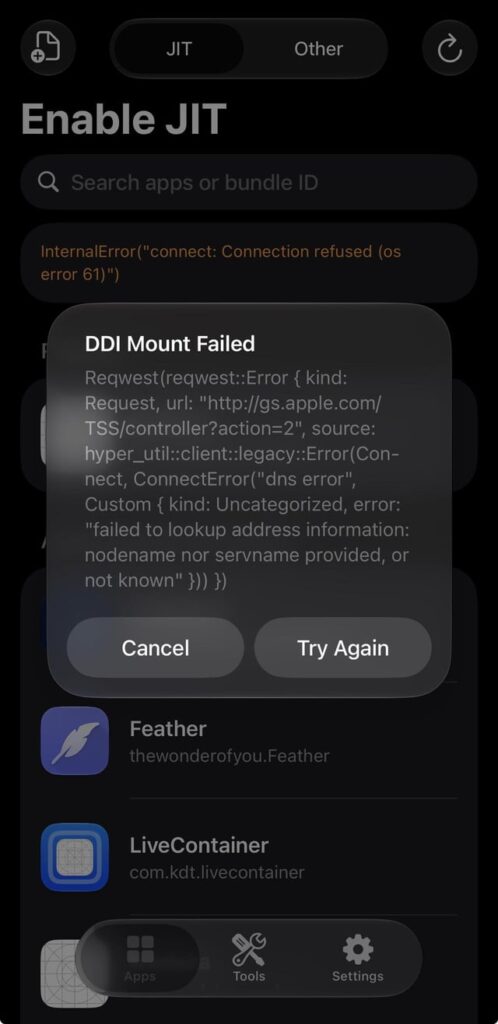Tap Try Again in the DDI dialog
Viewport: 498px width, 1024px height.
point(343,648)
